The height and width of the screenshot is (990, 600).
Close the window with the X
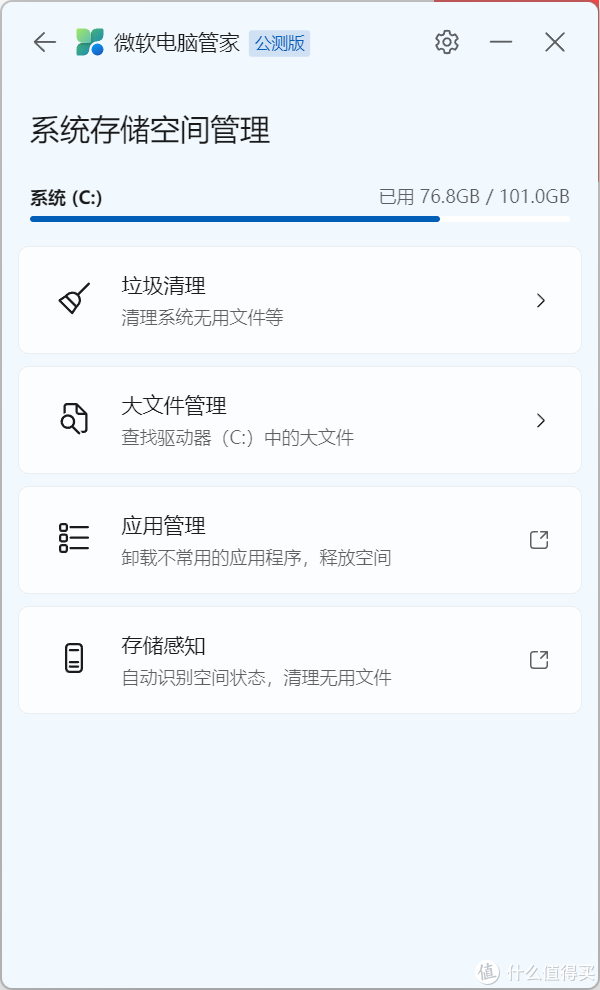click(555, 42)
